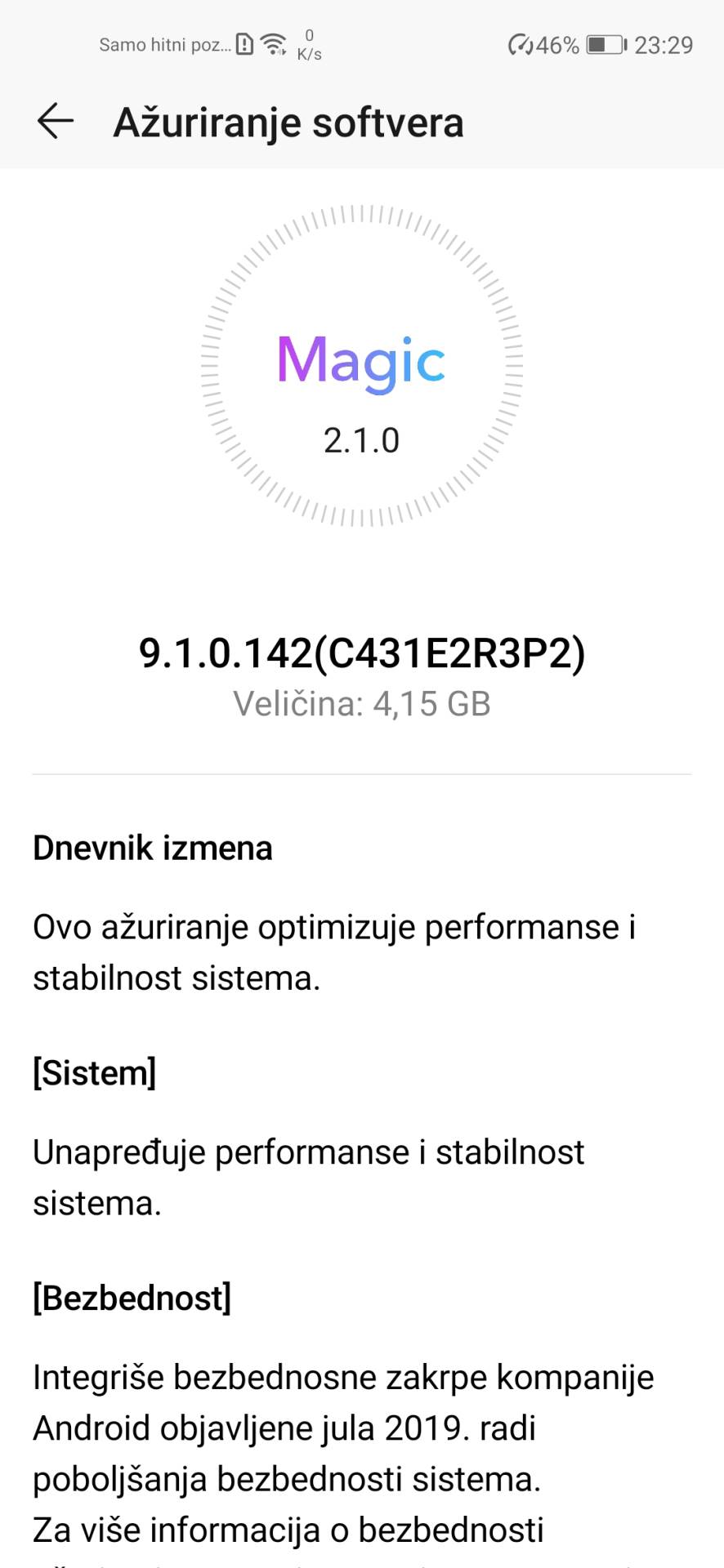Go back from Ažuriranje softvera
The height and width of the screenshot is (1568, 724).
[56, 122]
